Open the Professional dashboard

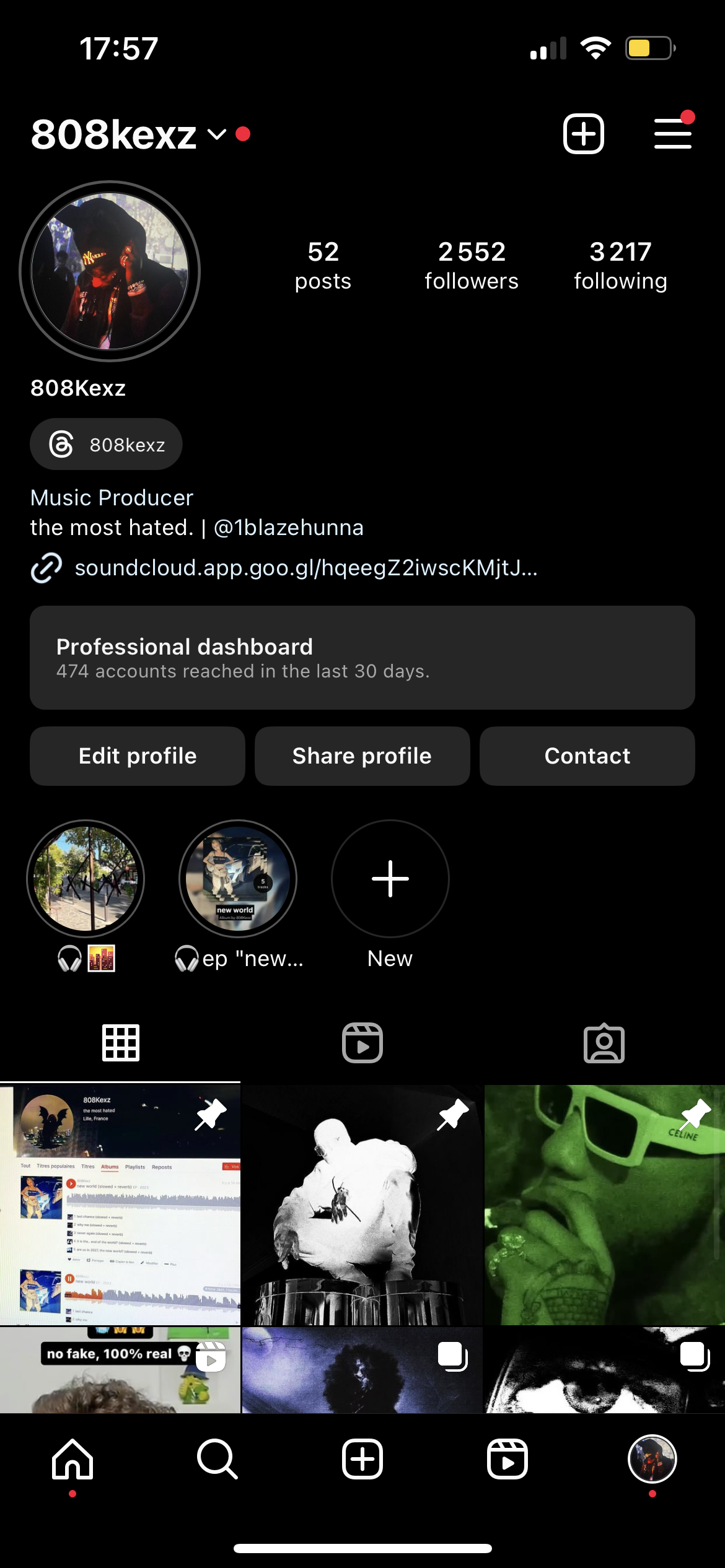pos(362,658)
